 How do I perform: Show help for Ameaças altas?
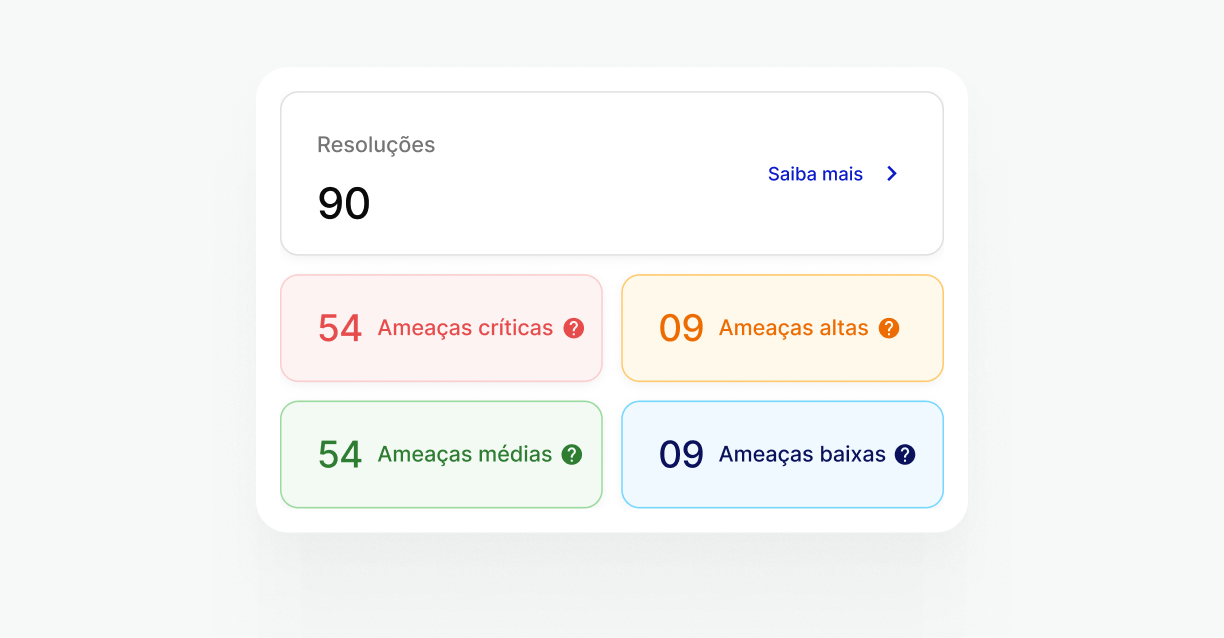(889, 328)
